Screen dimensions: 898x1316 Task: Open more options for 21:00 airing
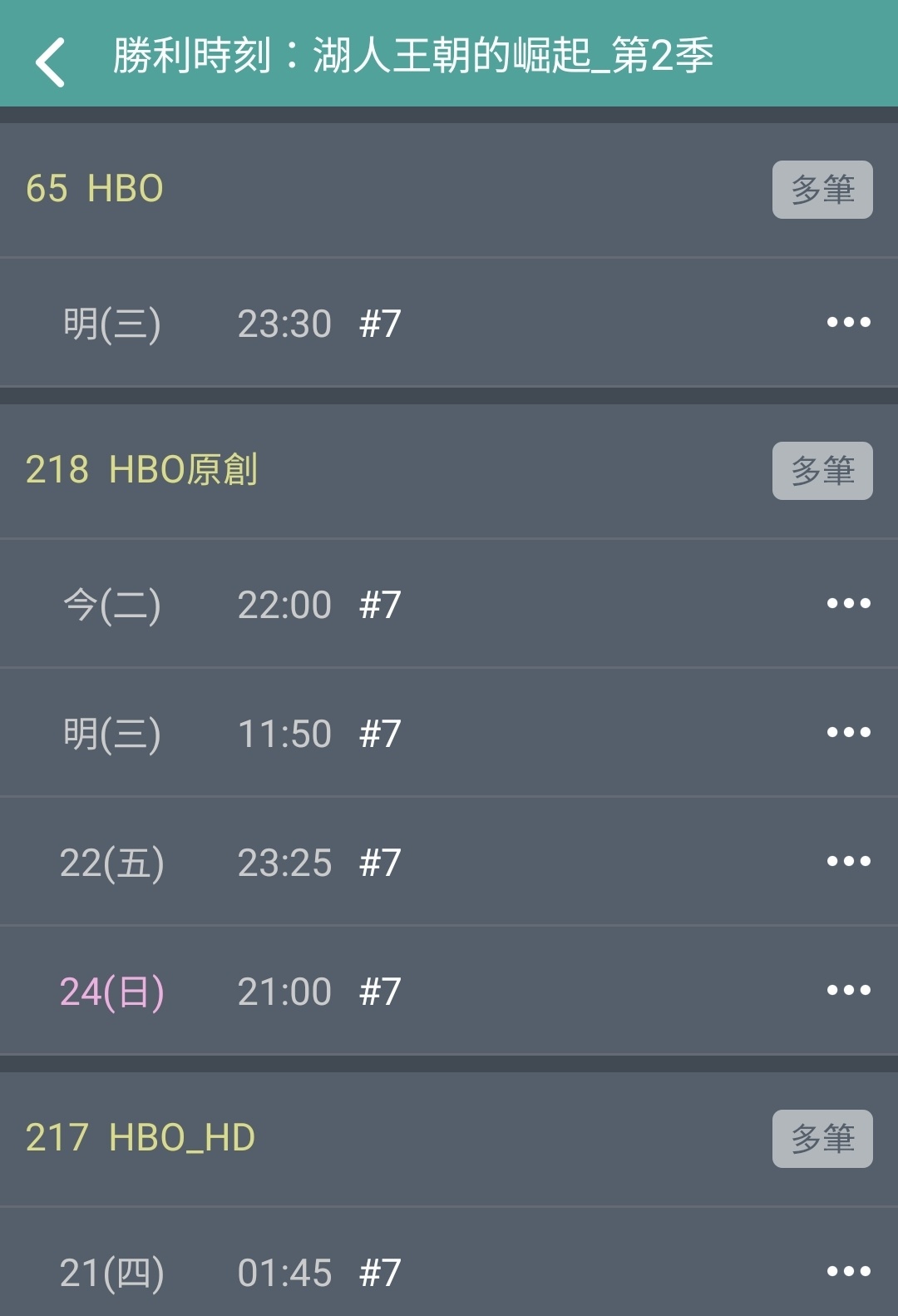[x=848, y=991]
